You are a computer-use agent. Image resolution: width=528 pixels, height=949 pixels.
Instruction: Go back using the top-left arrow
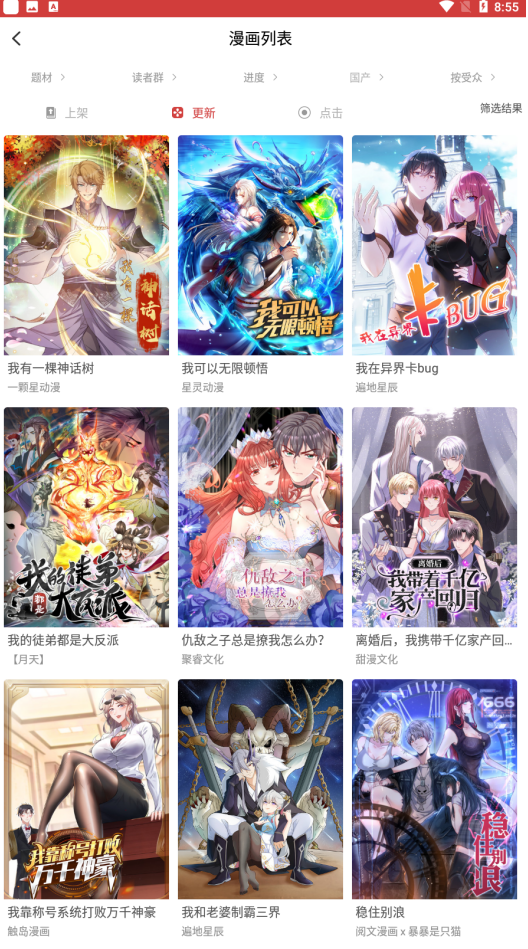click(x=16, y=39)
